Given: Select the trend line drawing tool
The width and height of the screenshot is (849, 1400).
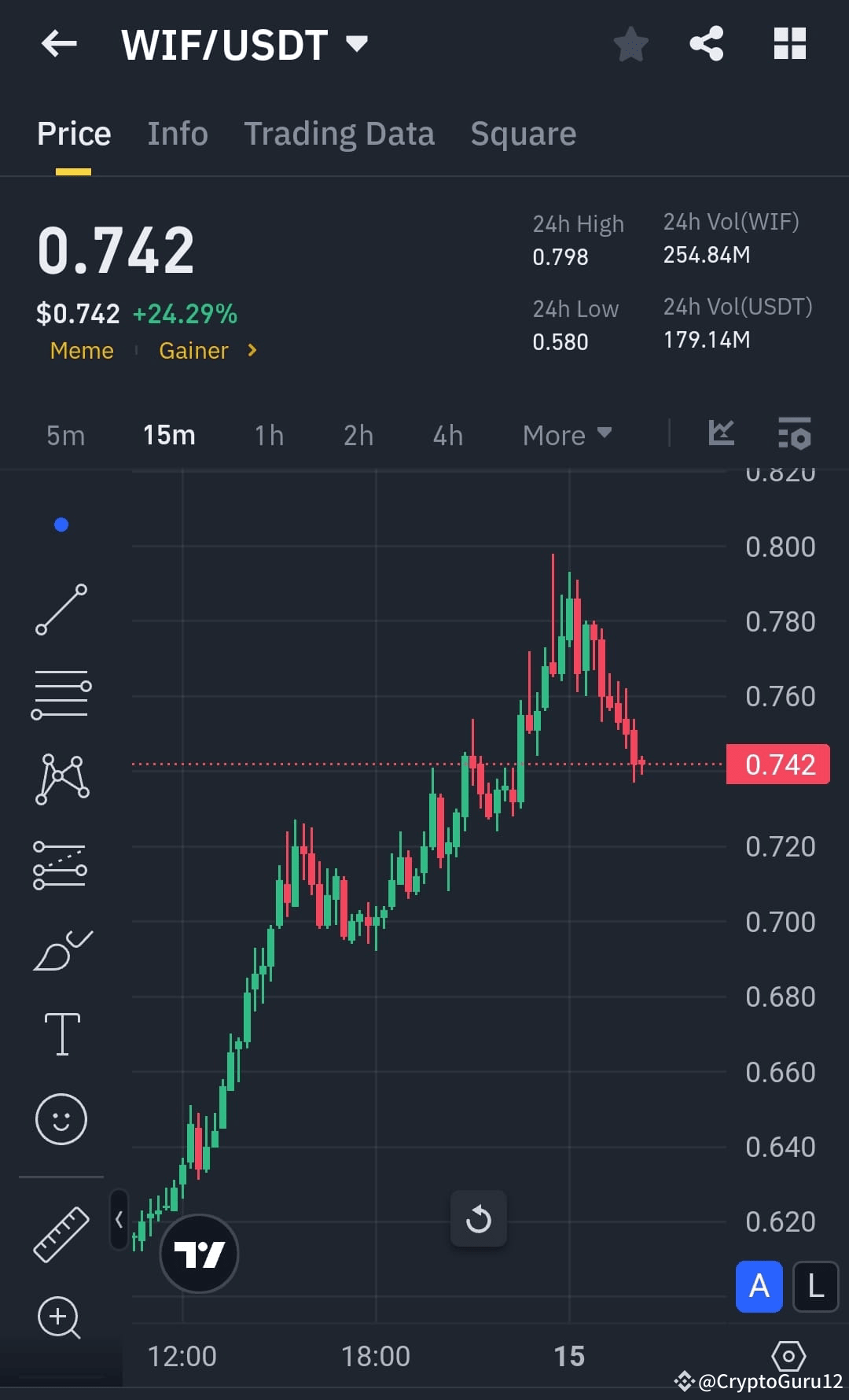Looking at the screenshot, I should pos(61,610).
